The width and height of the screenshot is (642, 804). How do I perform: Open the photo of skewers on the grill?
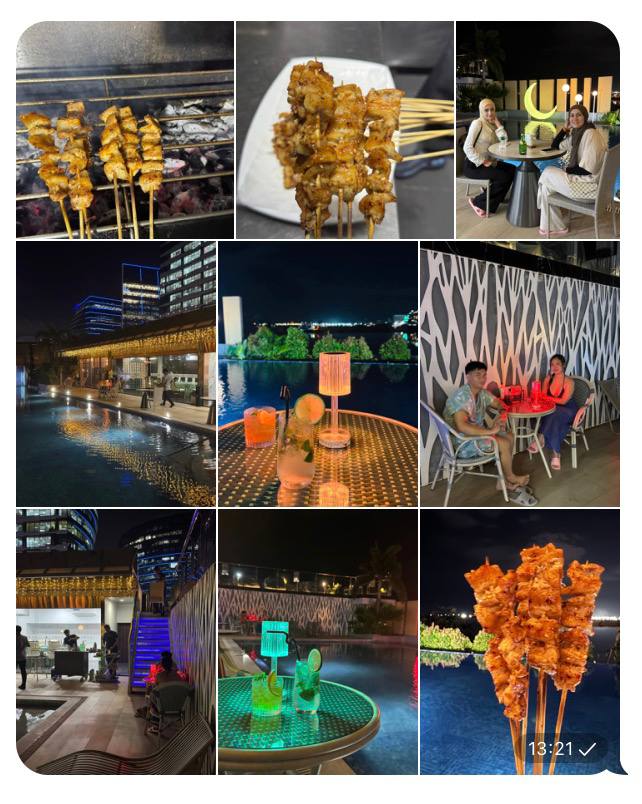pyautogui.click(x=125, y=130)
